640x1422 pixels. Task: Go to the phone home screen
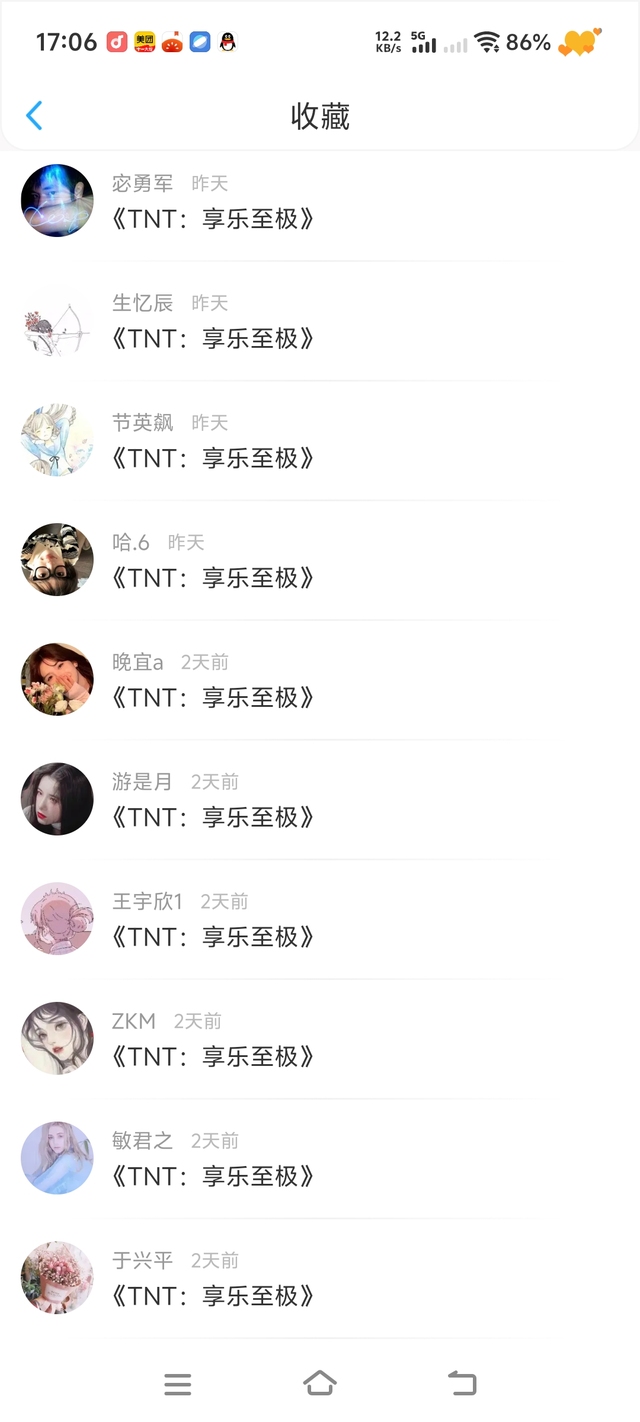point(319,1384)
